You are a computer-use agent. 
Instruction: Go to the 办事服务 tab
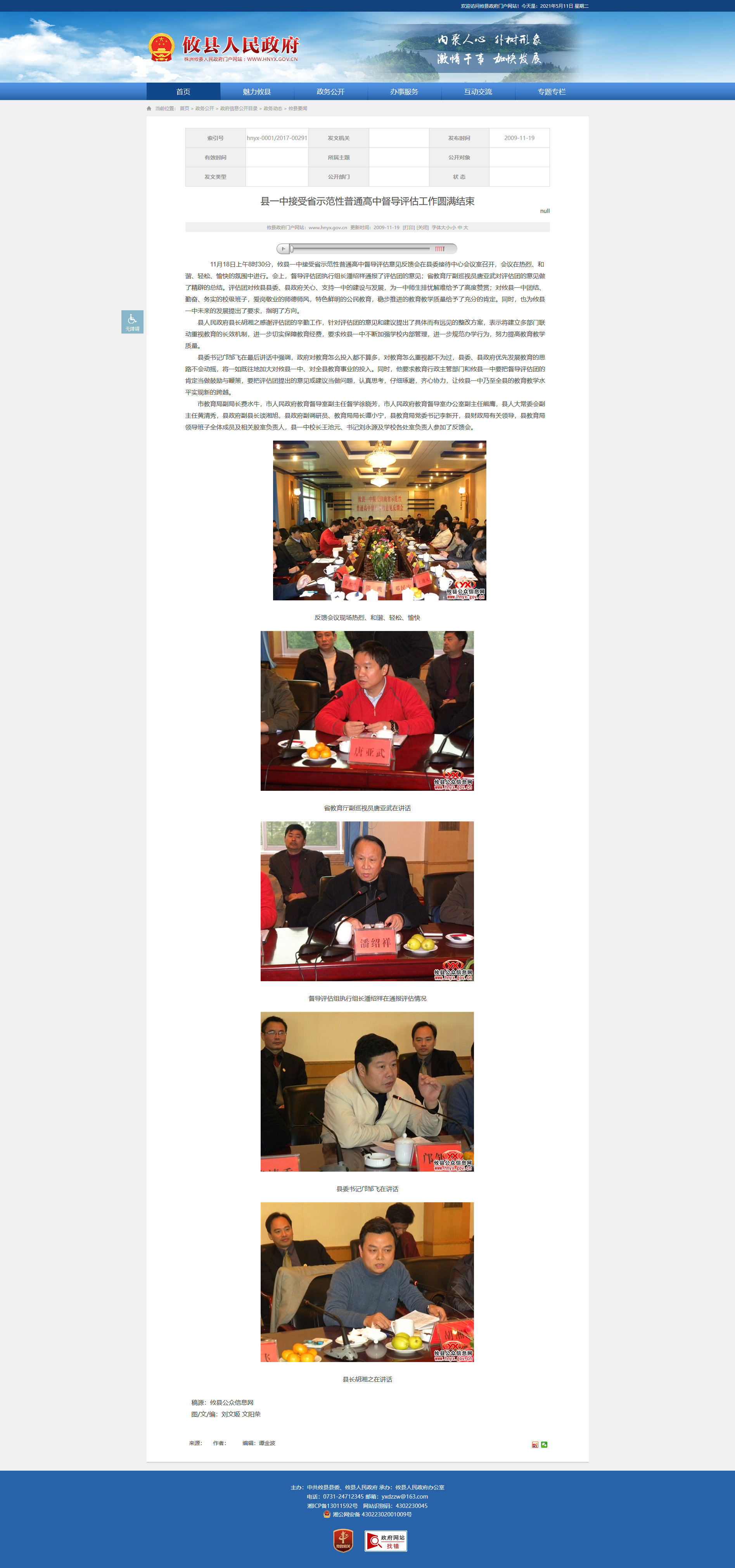click(404, 92)
